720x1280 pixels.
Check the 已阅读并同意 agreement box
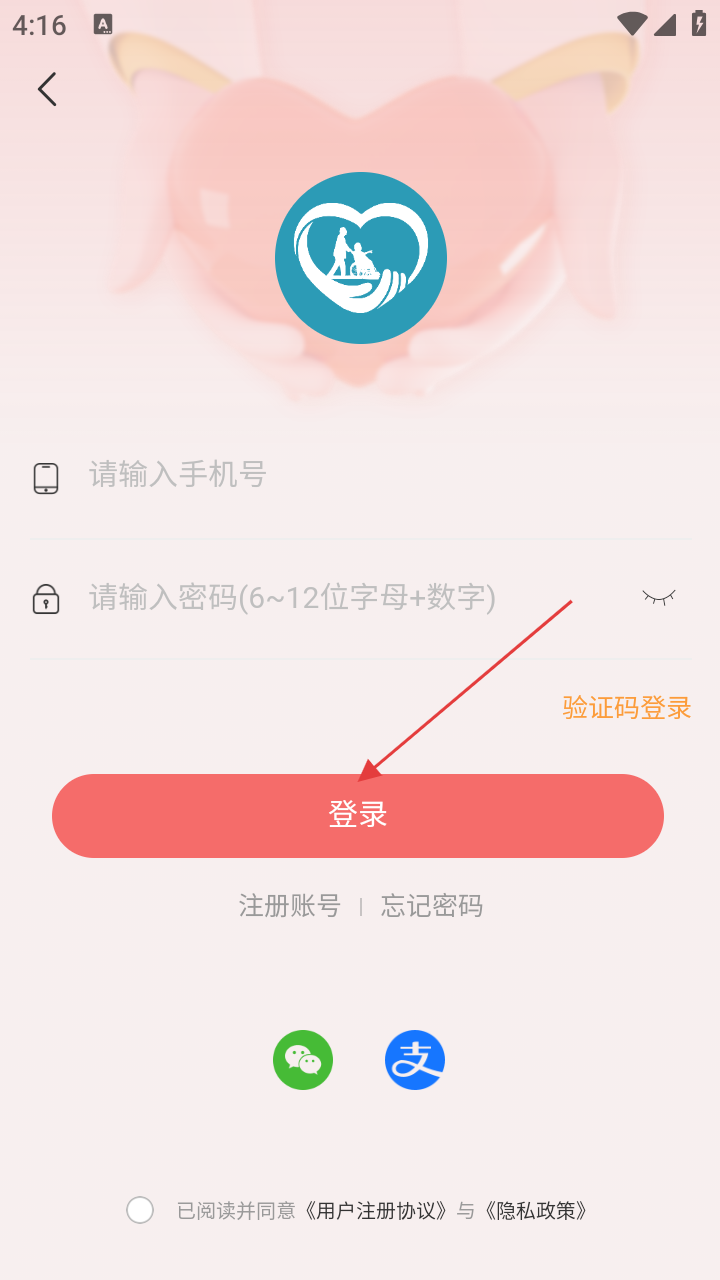(x=140, y=1210)
